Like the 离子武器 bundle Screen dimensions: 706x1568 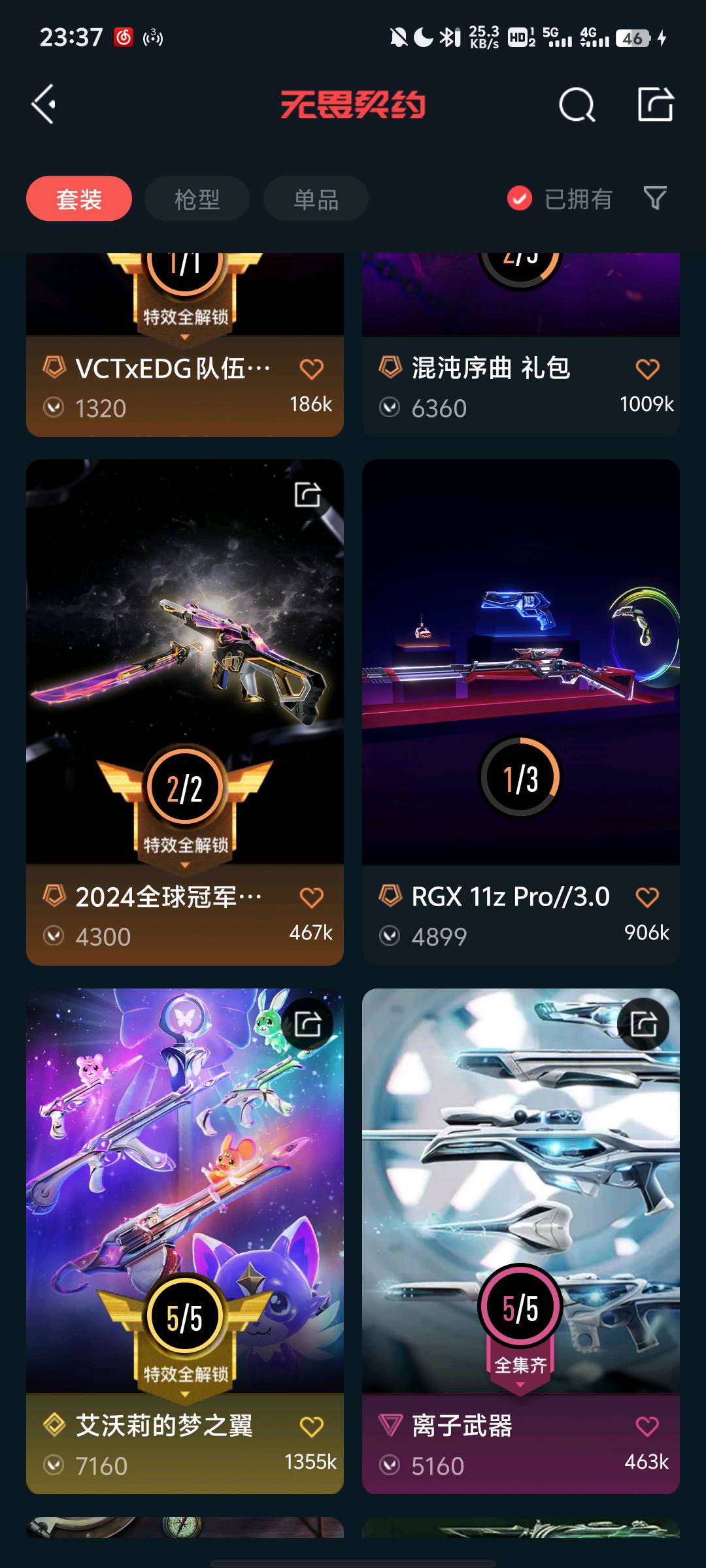647,1426
